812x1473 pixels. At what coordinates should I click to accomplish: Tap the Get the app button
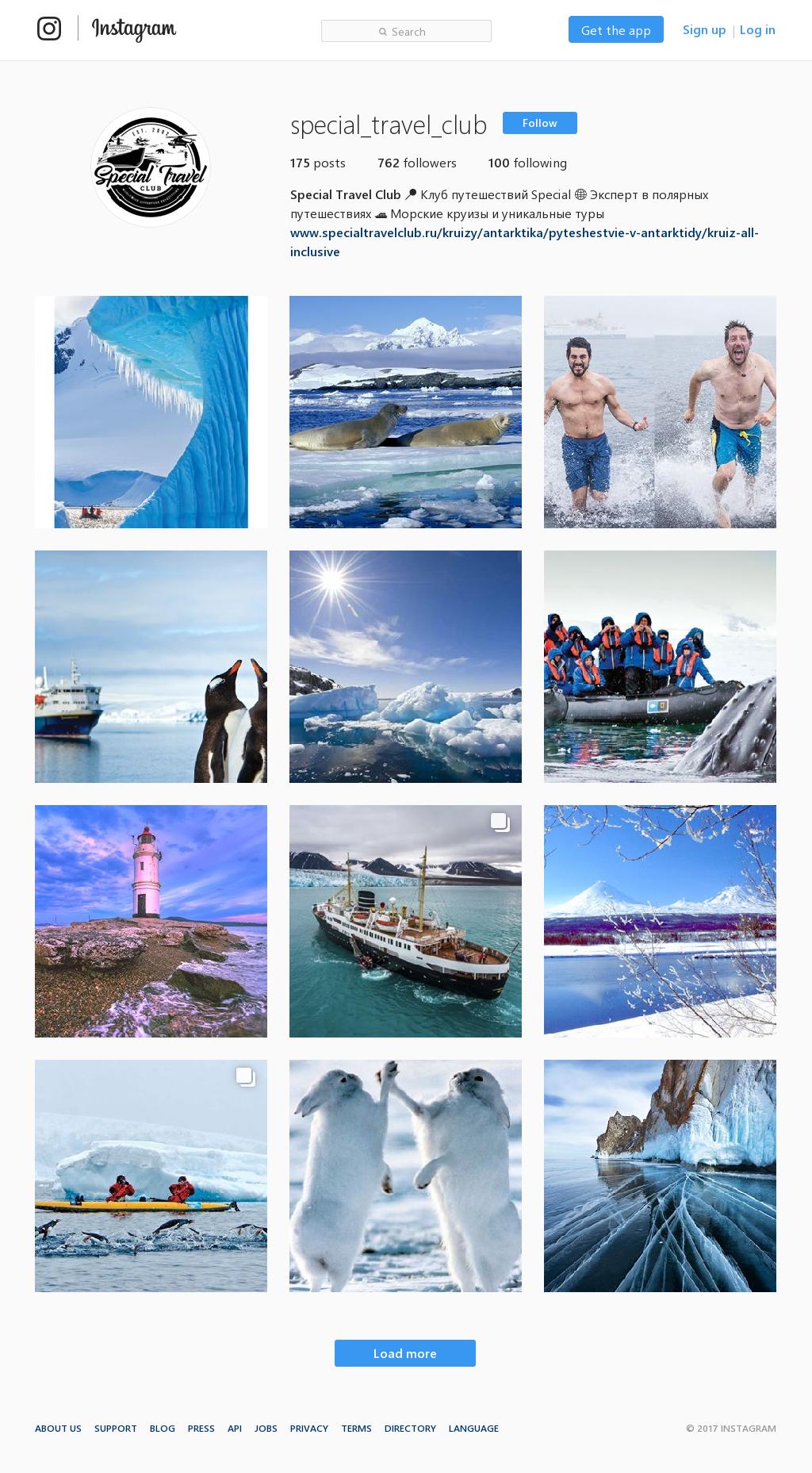(615, 30)
